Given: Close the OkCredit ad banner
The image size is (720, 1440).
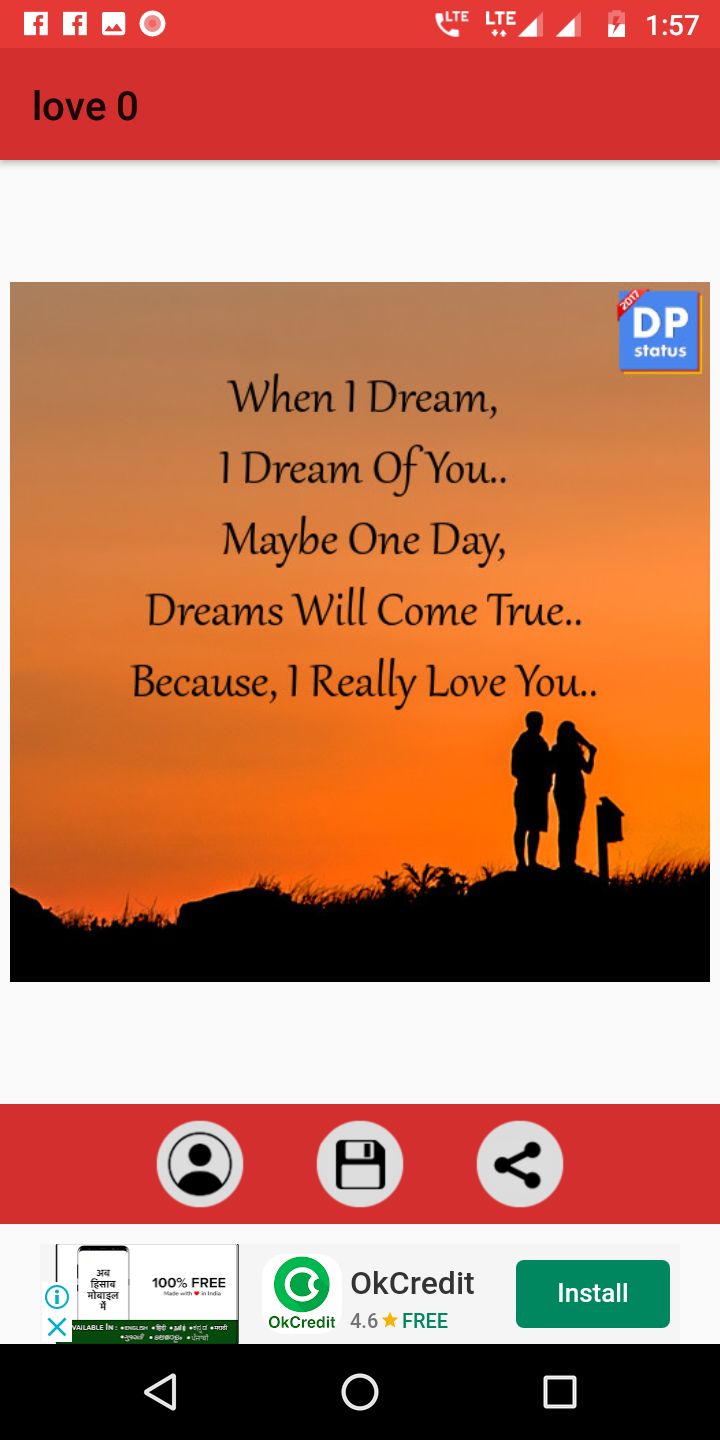Looking at the screenshot, I should pyautogui.click(x=57, y=1327).
